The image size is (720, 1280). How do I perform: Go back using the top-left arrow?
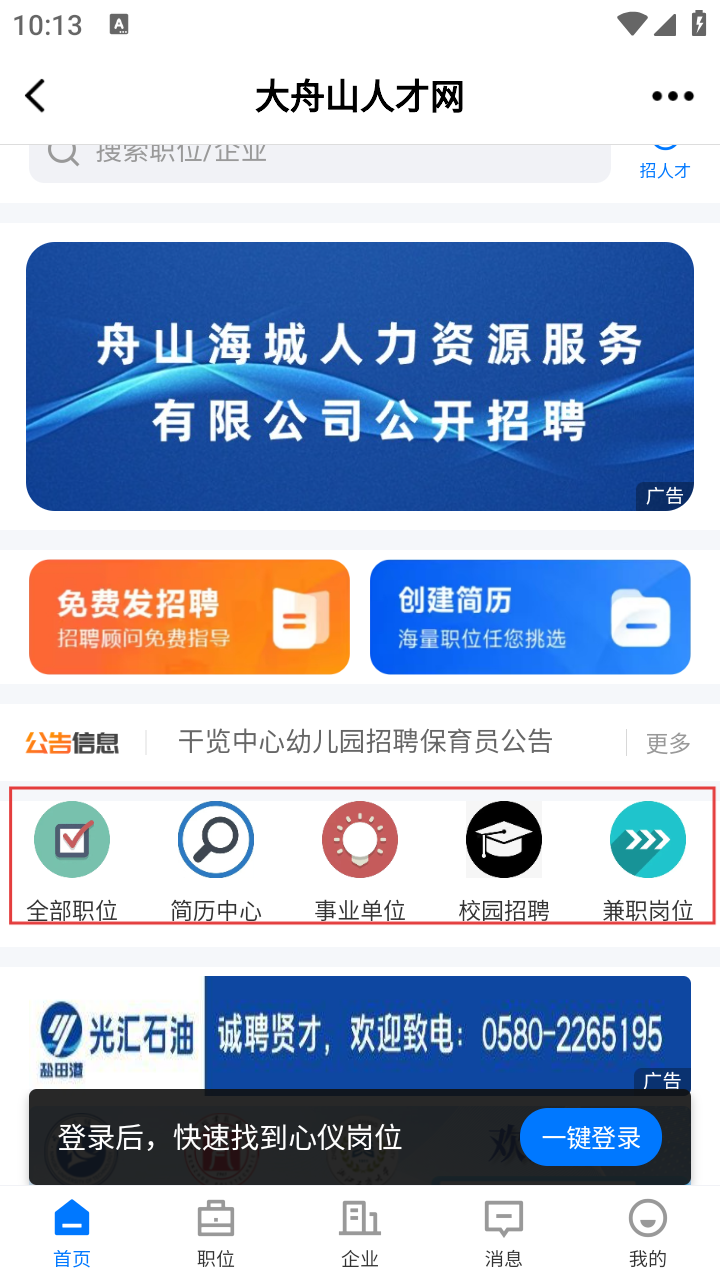coord(36,96)
